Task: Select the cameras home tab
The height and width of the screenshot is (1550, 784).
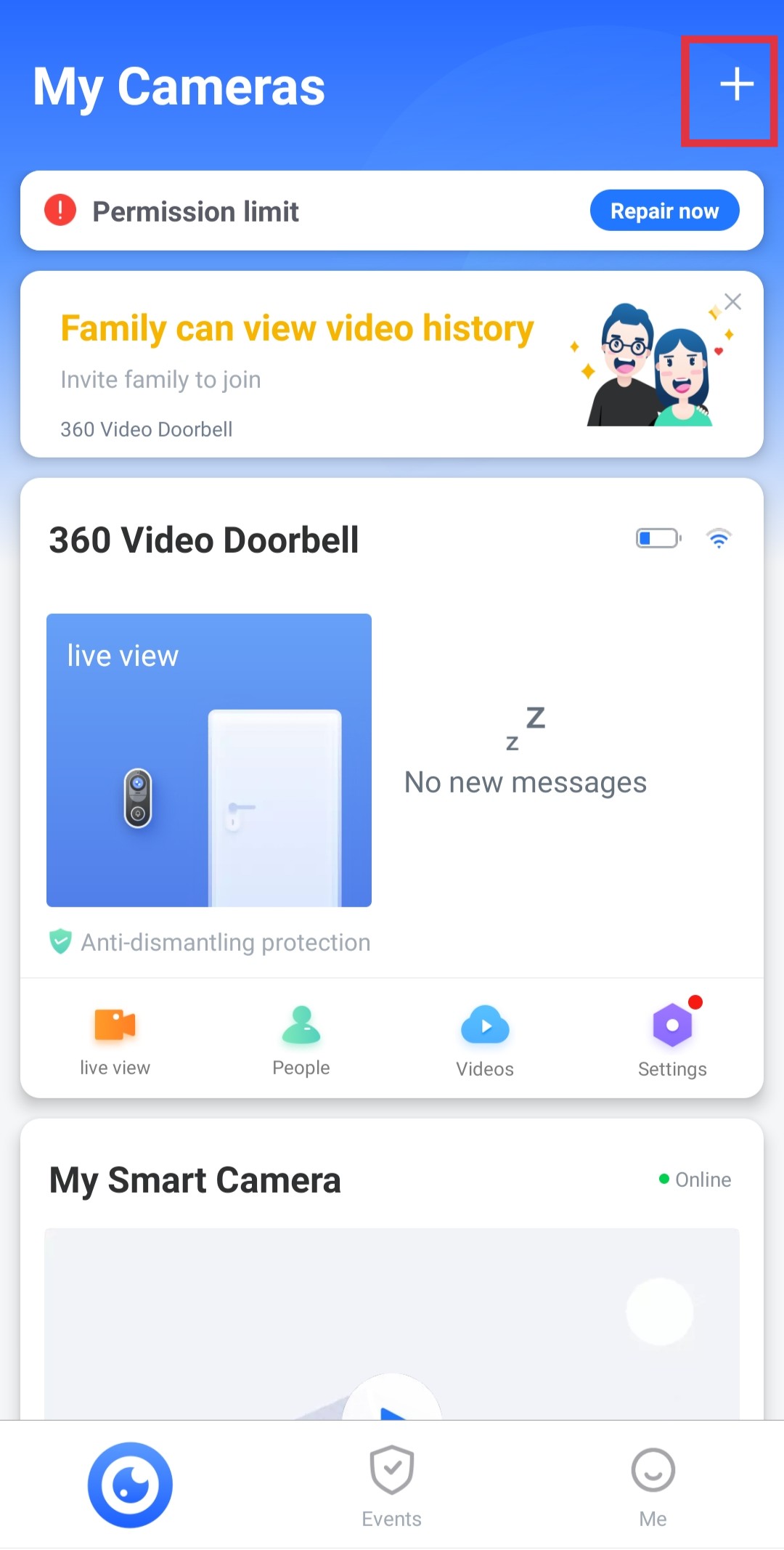Action: pos(131,1485)
